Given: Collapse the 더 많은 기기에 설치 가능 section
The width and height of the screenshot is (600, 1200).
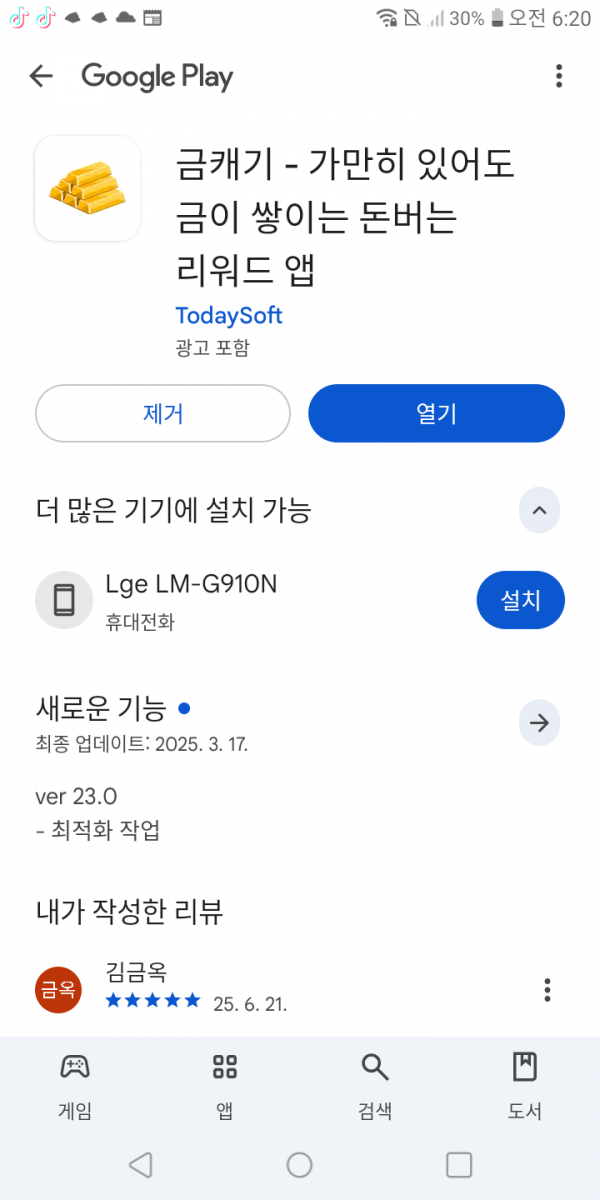Looking at the screenshot, I should 540,511.
